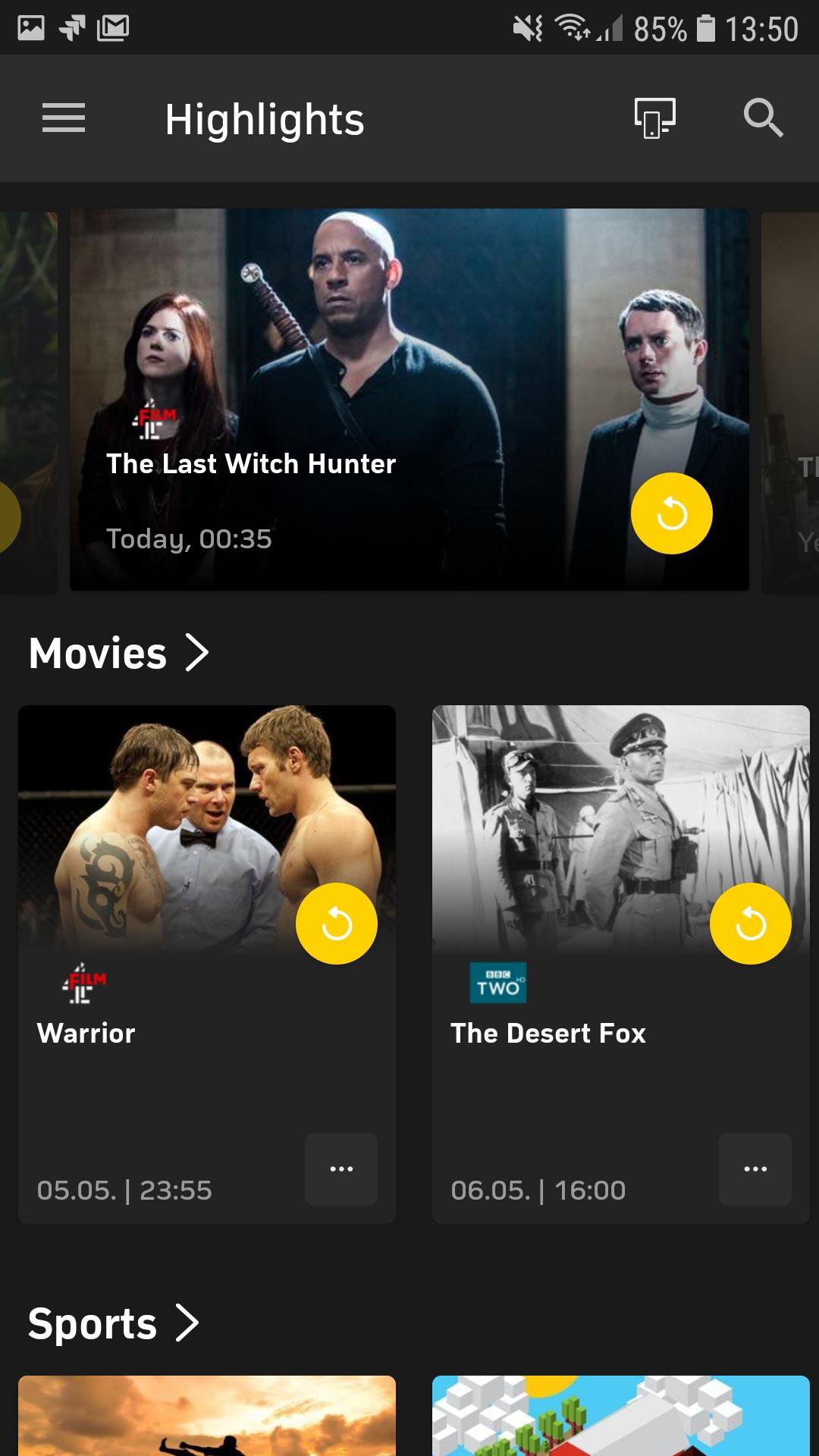This screenshot has width=819, height=1456.
Task: Tap the Film4 channel logo on Warrior
Action: tap(83, 982)
